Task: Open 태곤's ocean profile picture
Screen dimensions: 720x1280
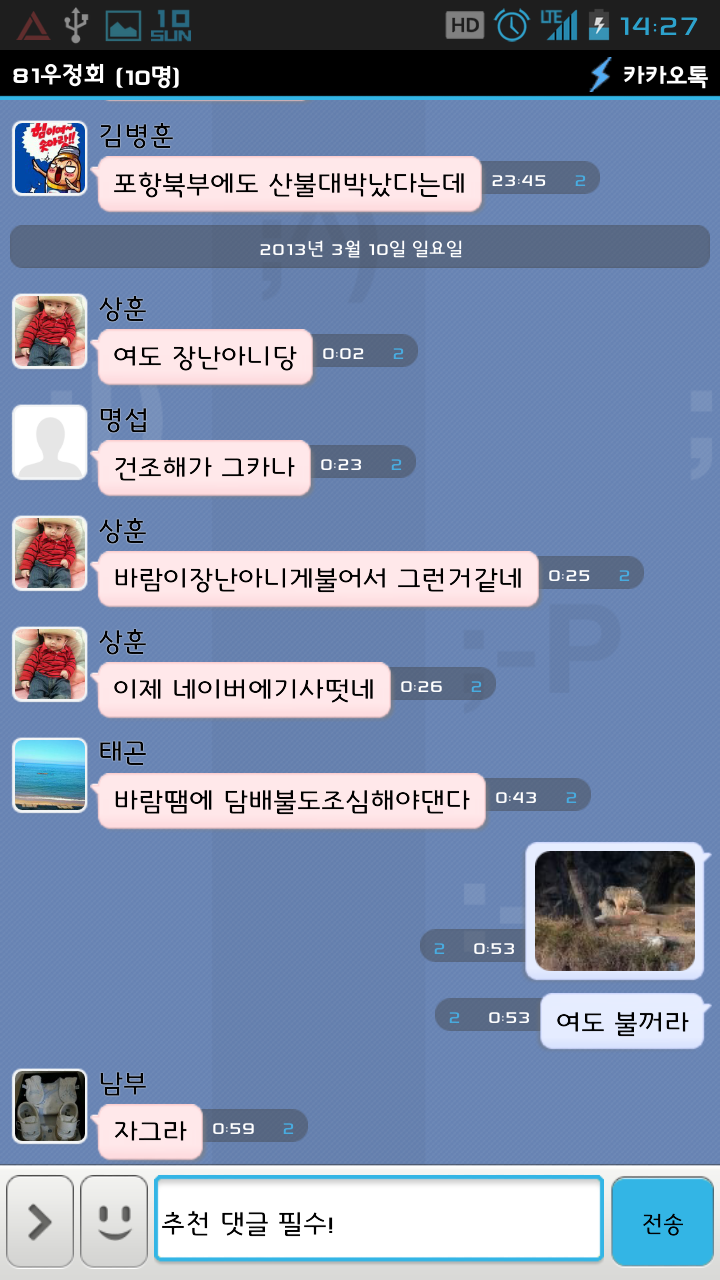Action: 49,774
